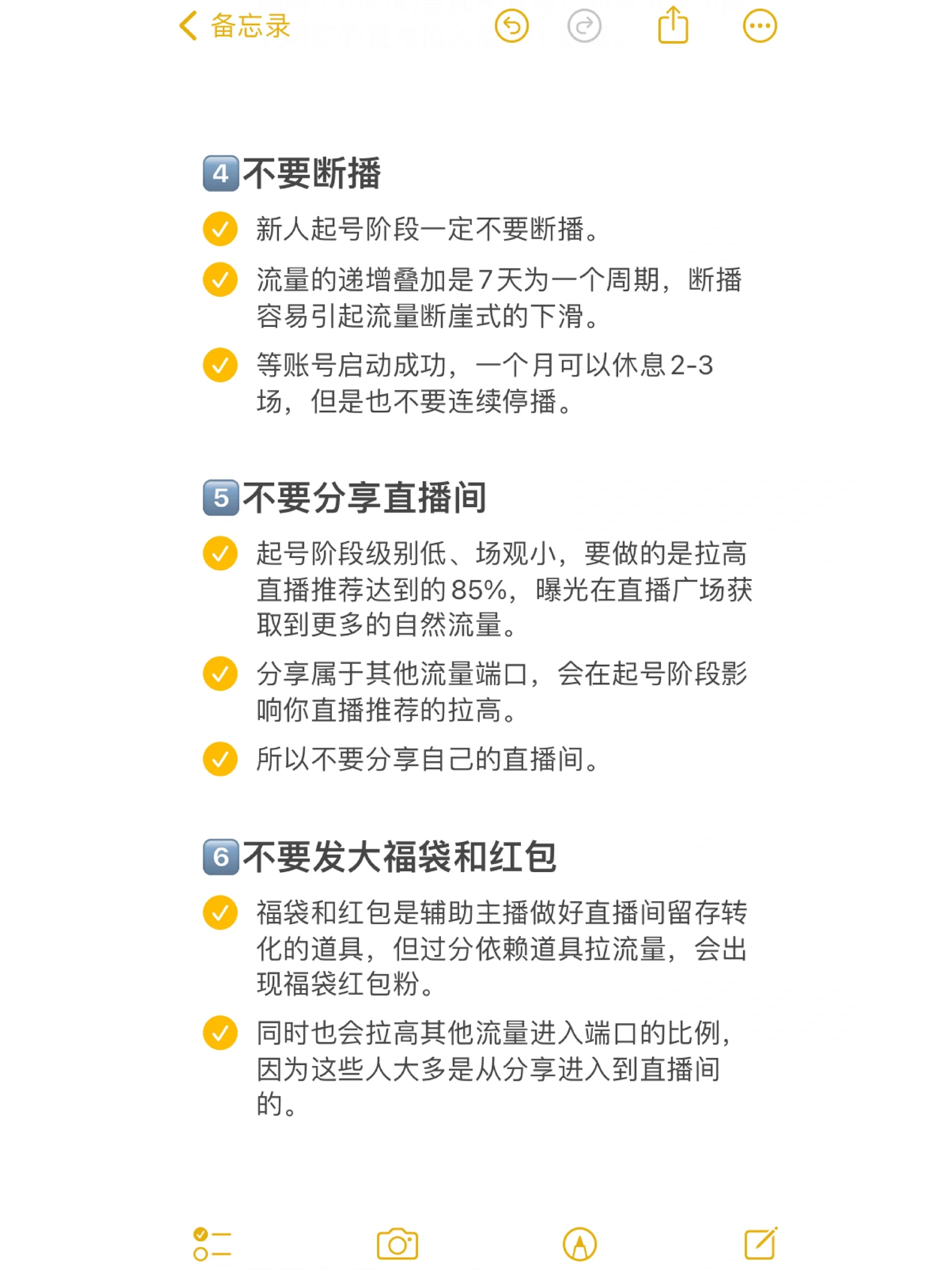This screenshot has height=1270, width=952.
Task: Uncheck item 所以不要分享自己的直播间
Action: point(220,759)
